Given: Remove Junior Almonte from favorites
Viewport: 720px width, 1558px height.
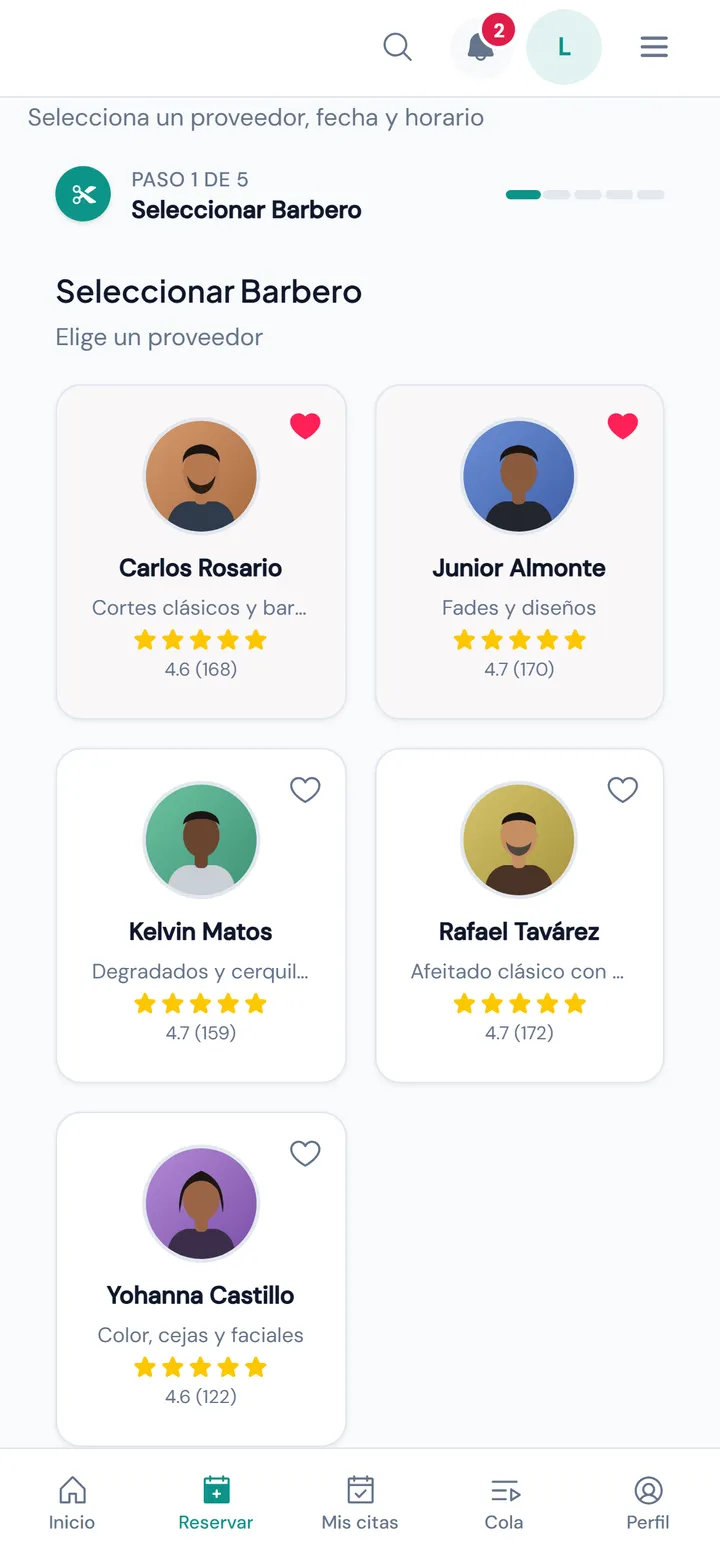Looking at the screenshot, I should (x=623, y=426).
